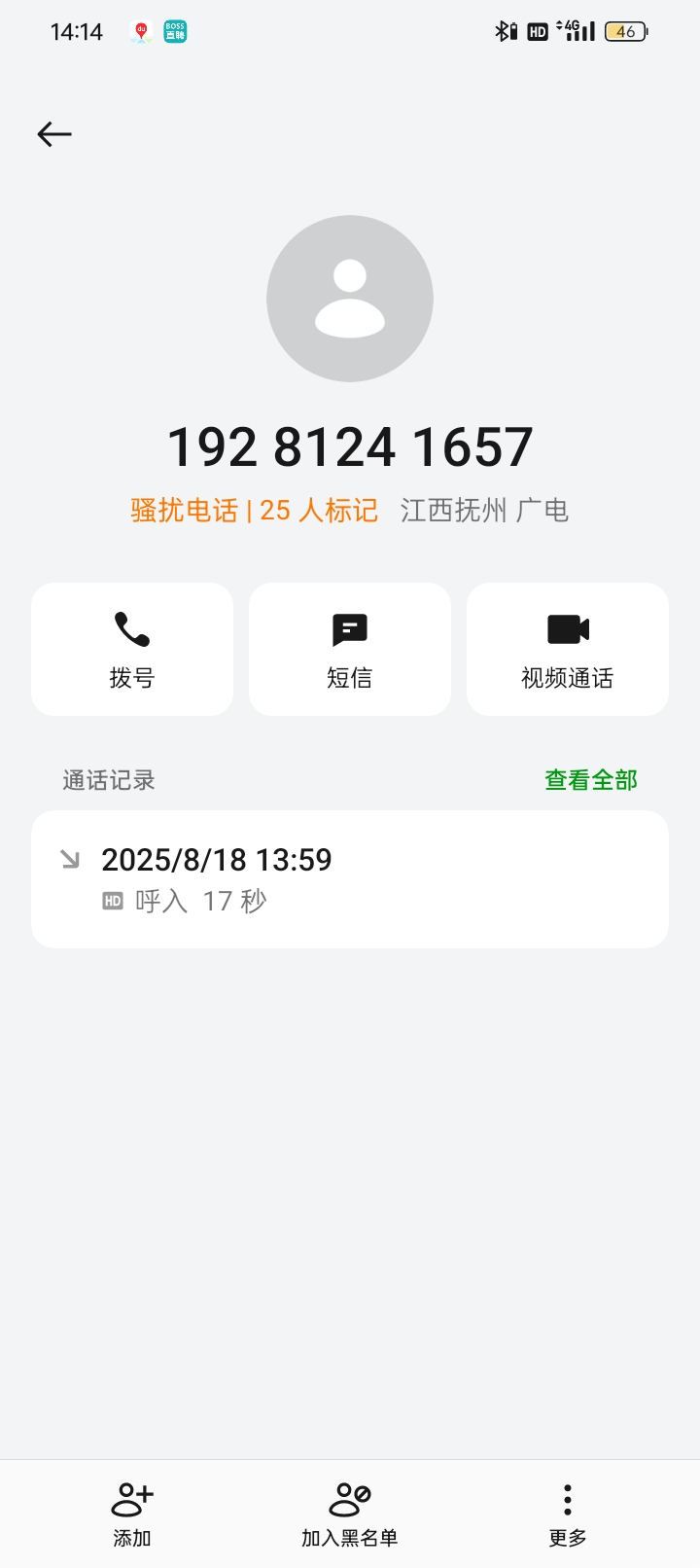Start a 视频通话 video call
The width and height of the screenshot is (700, 1568).
coord(568,649)
